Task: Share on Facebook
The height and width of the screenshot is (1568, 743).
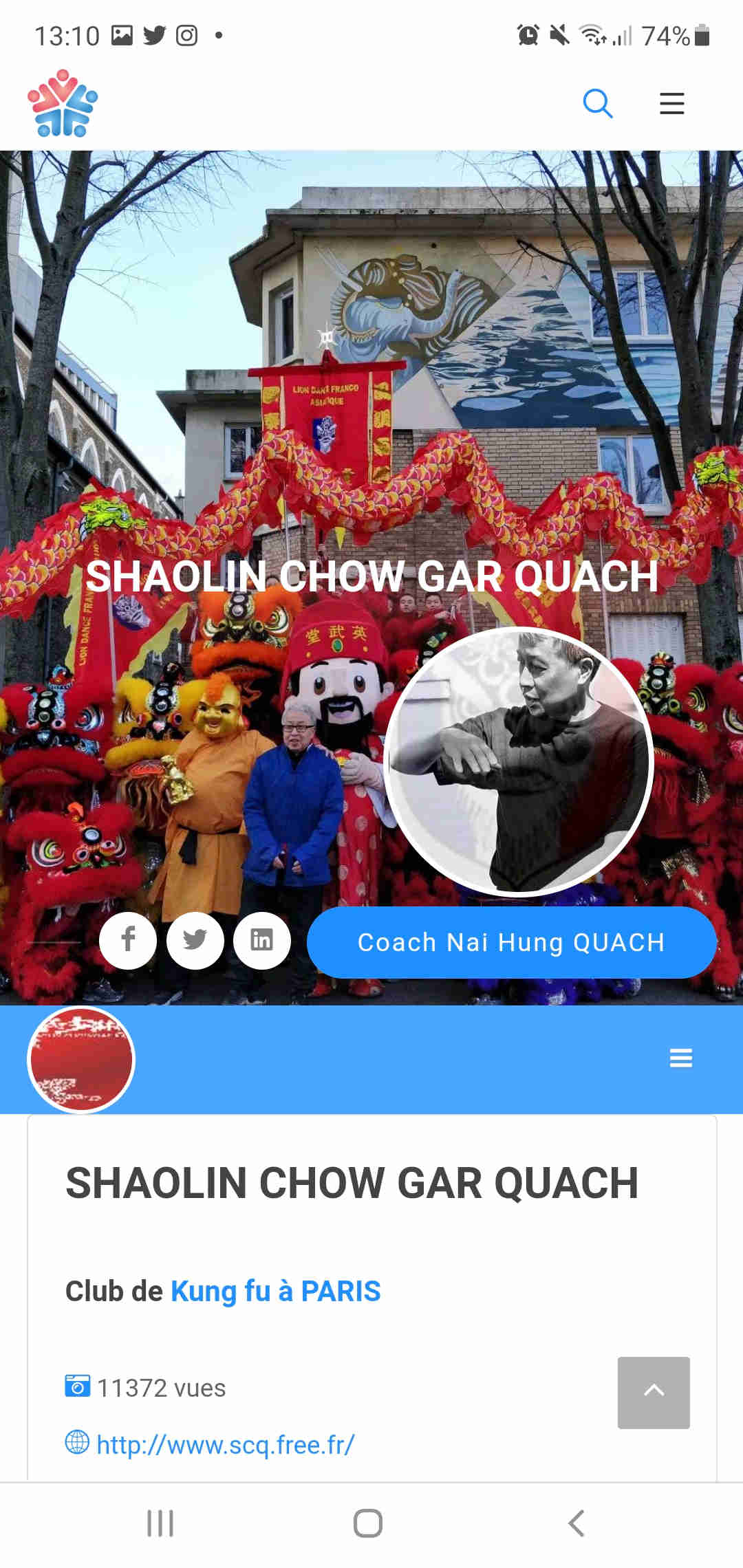Action: pyautogui.click(x=128, y=940)
